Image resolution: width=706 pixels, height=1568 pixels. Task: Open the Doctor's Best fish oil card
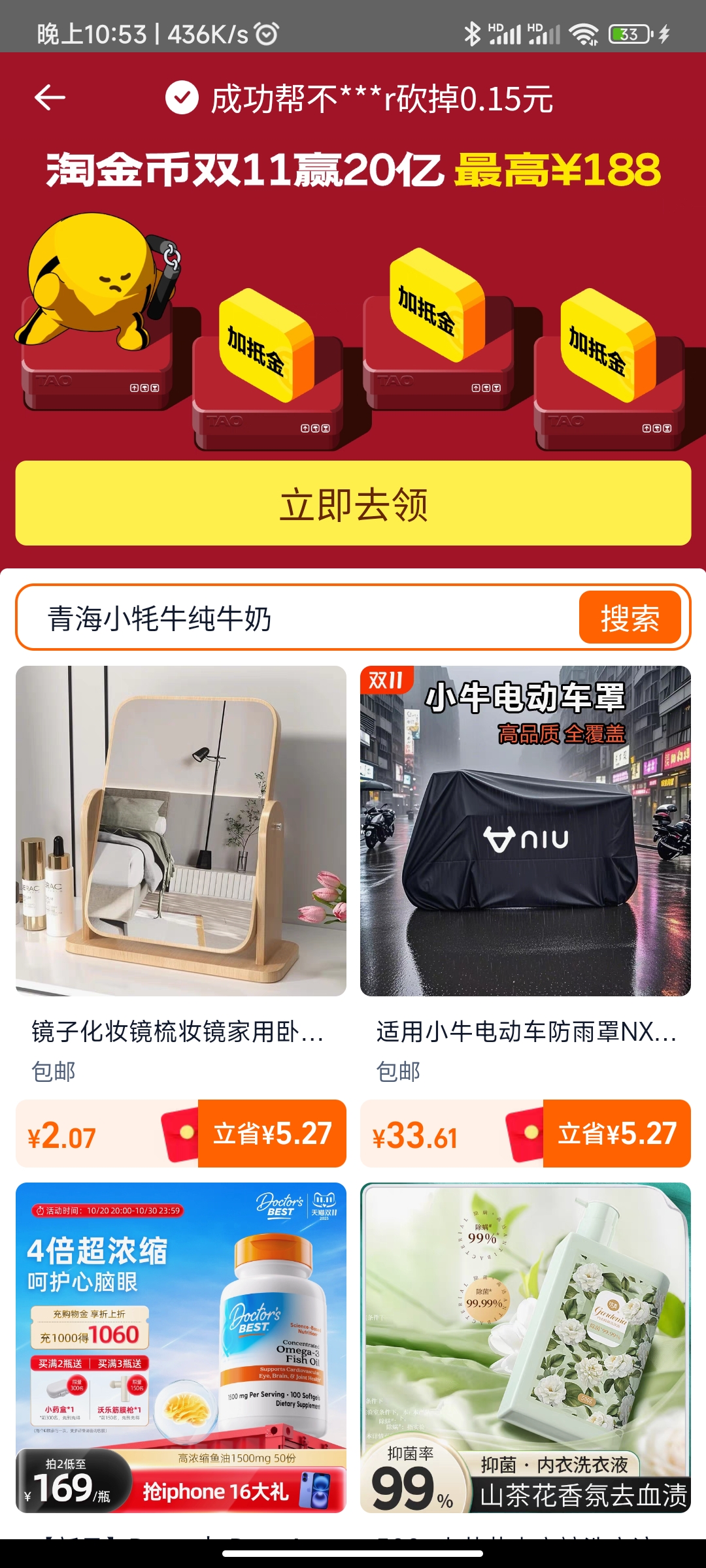coord(181,1347)
